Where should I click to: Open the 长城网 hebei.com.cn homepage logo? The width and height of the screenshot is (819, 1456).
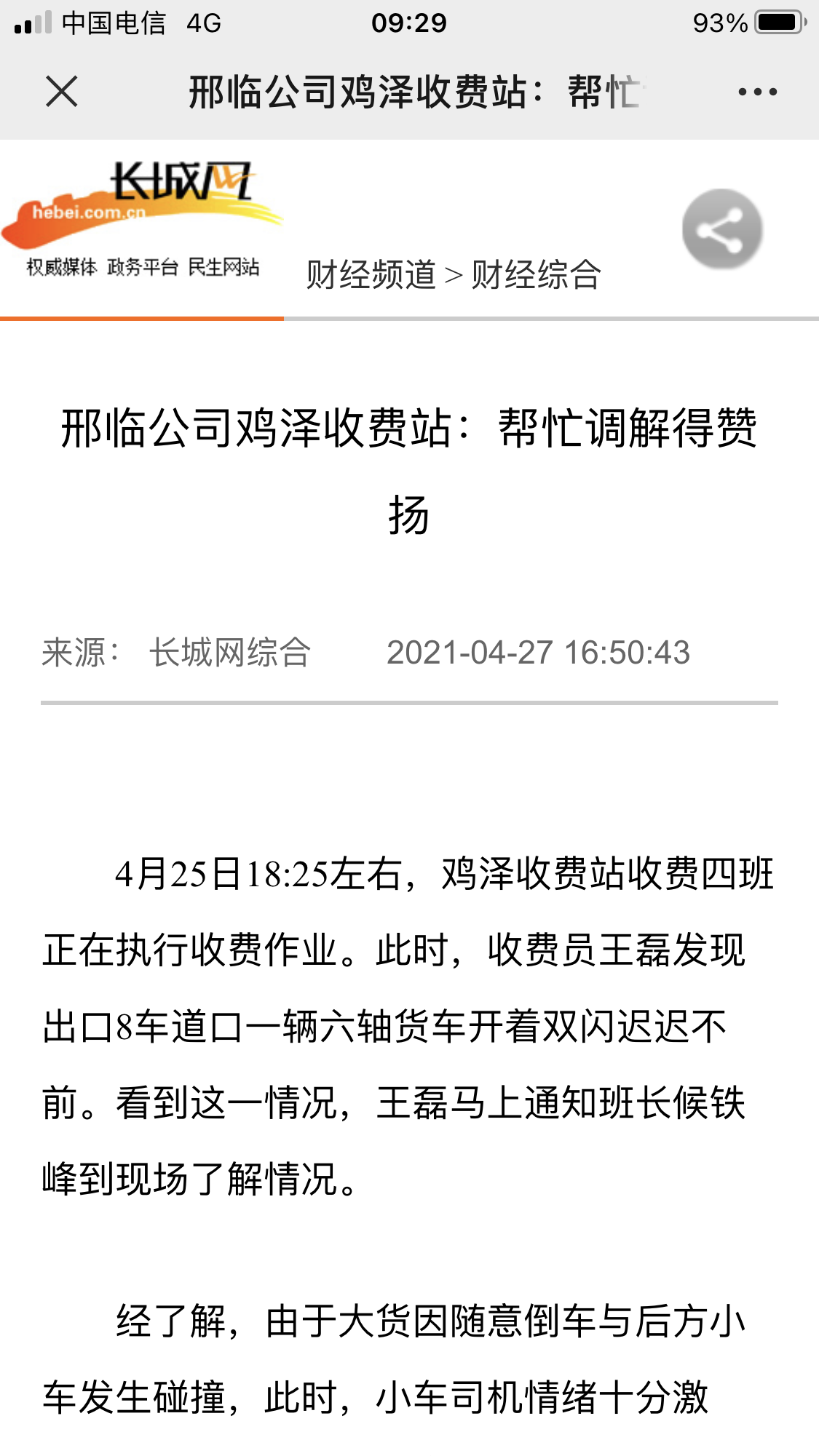coord(142,220)
